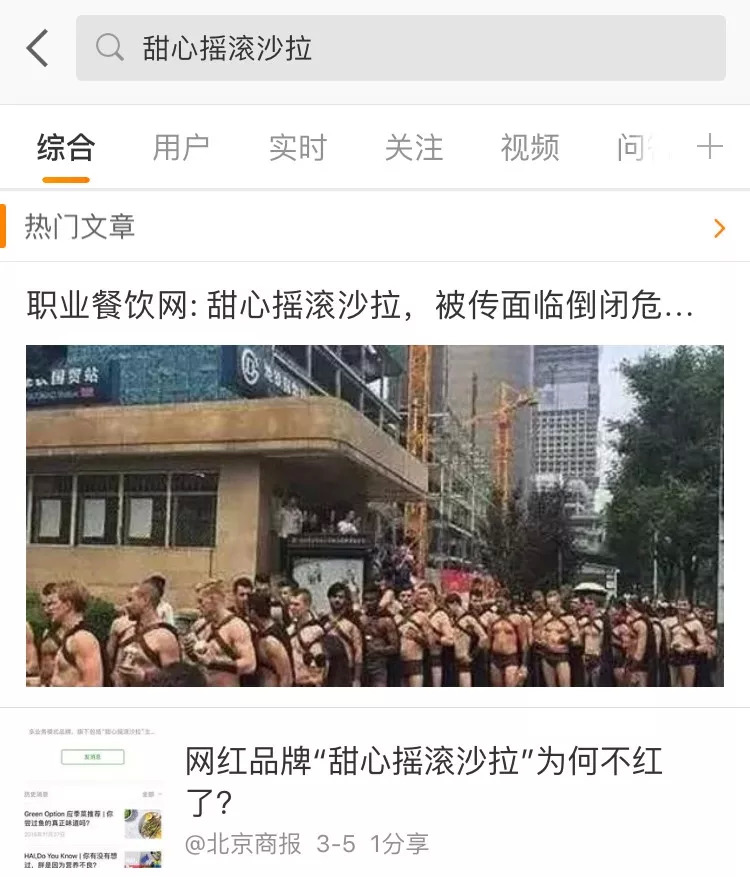This screenshot has height=877, width=750.
Task: Open the plus icon to add tabs
Action: (709, 148)
